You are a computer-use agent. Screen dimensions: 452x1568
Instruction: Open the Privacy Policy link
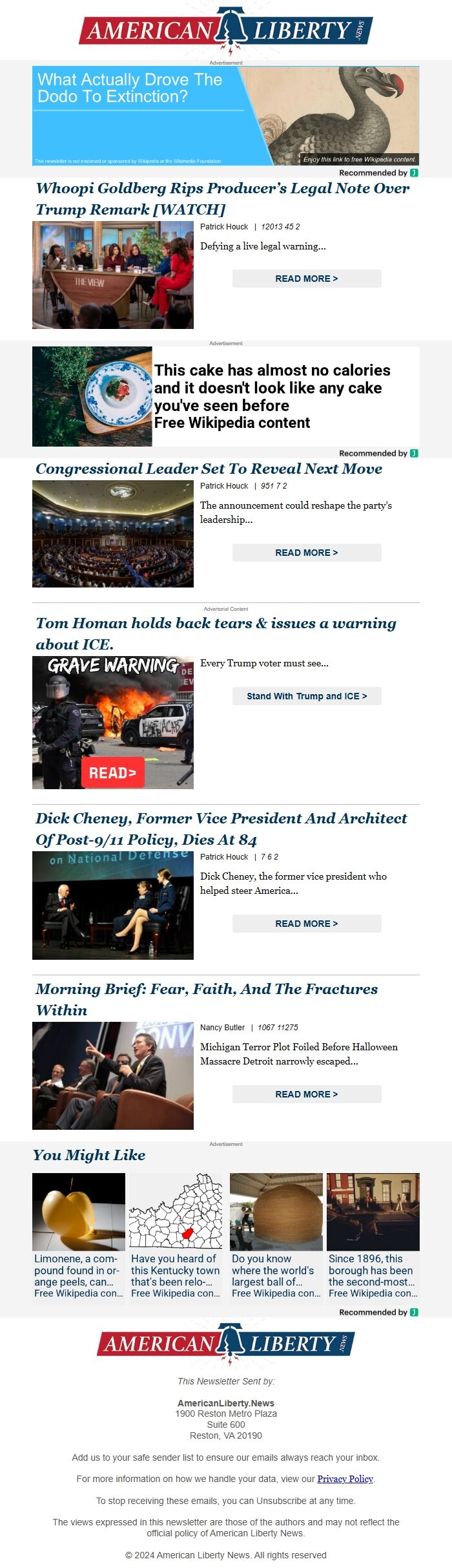click(345, 1479)
